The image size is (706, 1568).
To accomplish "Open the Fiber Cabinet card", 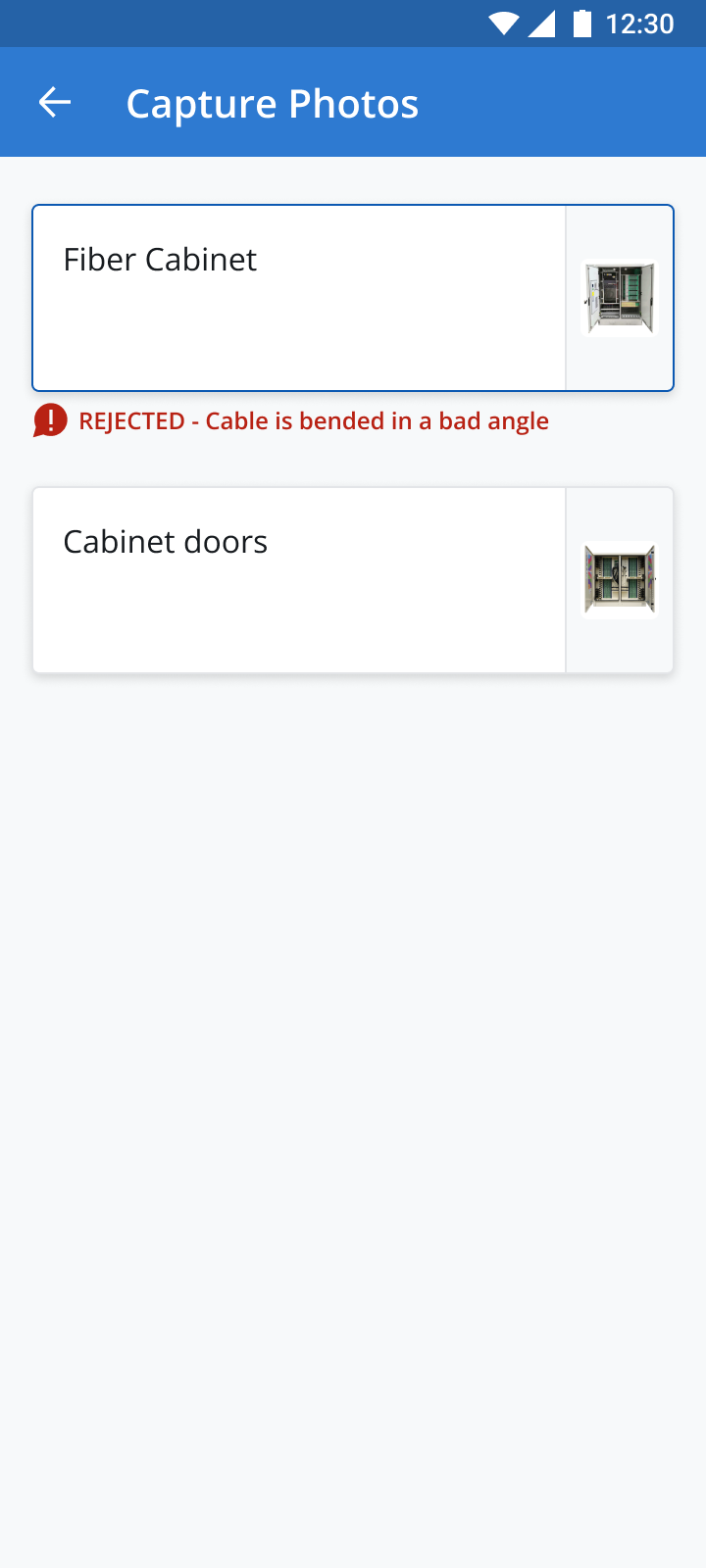I will (299, 298).
